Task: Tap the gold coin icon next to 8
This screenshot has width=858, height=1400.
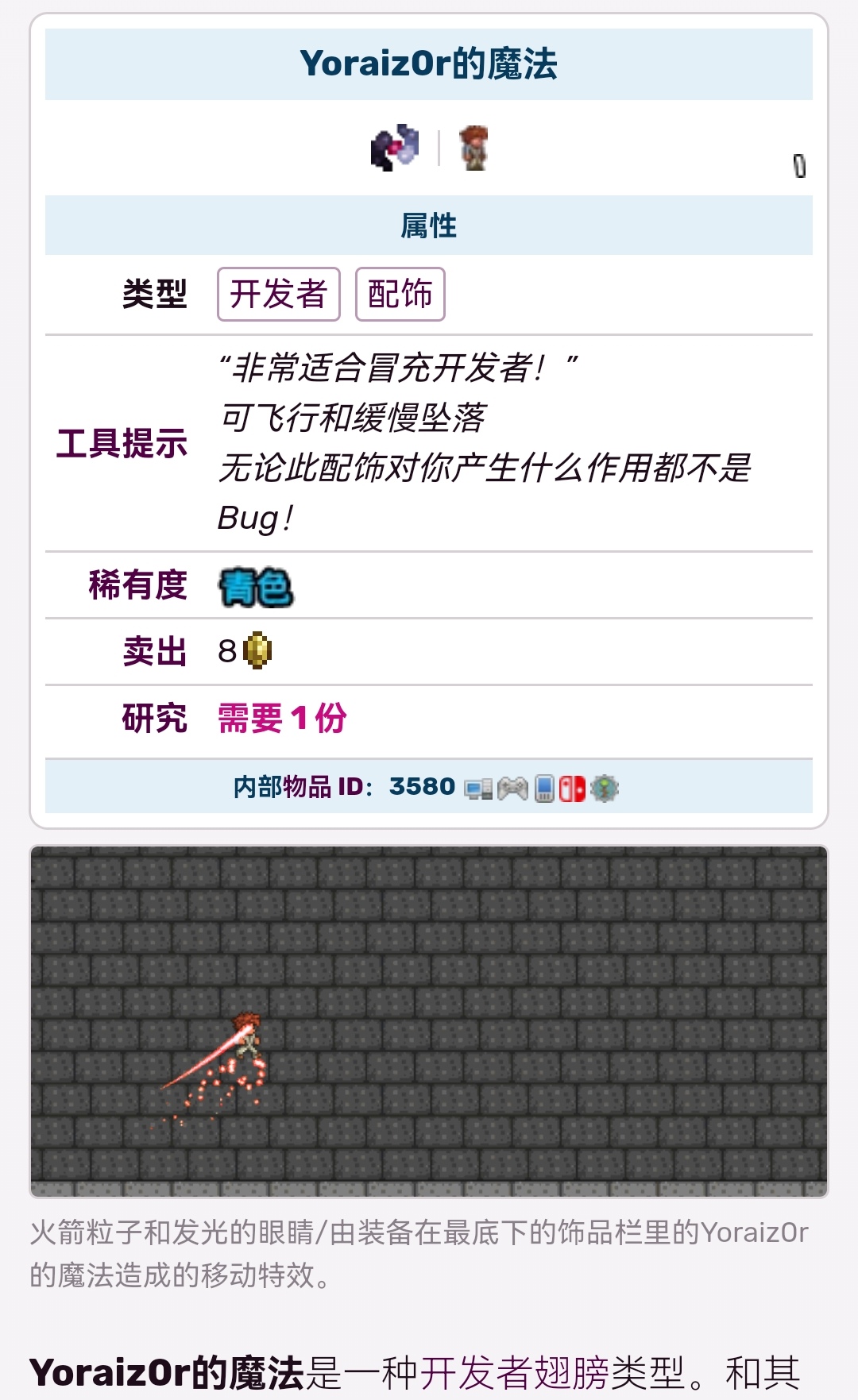Action: (x=257, y=651)
